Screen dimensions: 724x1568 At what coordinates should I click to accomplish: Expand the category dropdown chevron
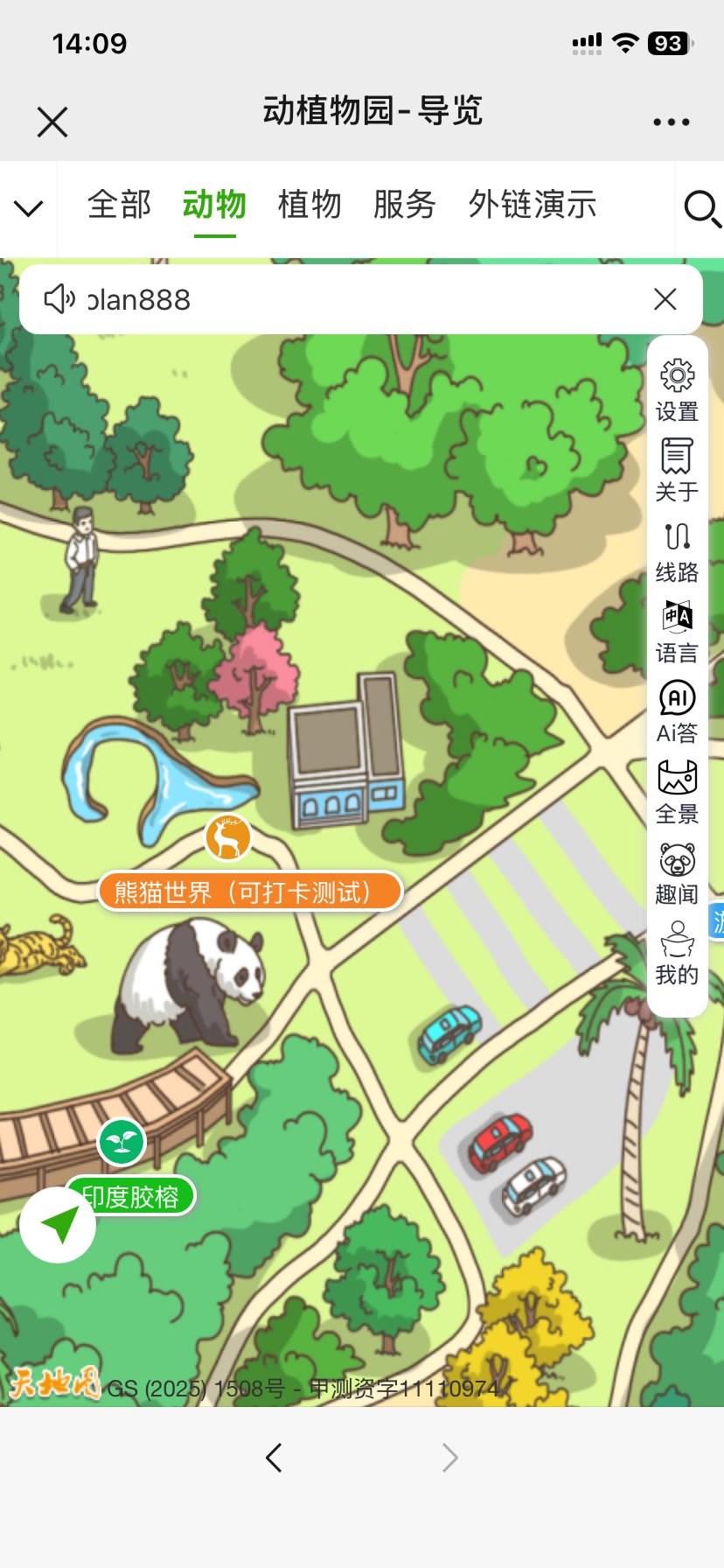29,208
